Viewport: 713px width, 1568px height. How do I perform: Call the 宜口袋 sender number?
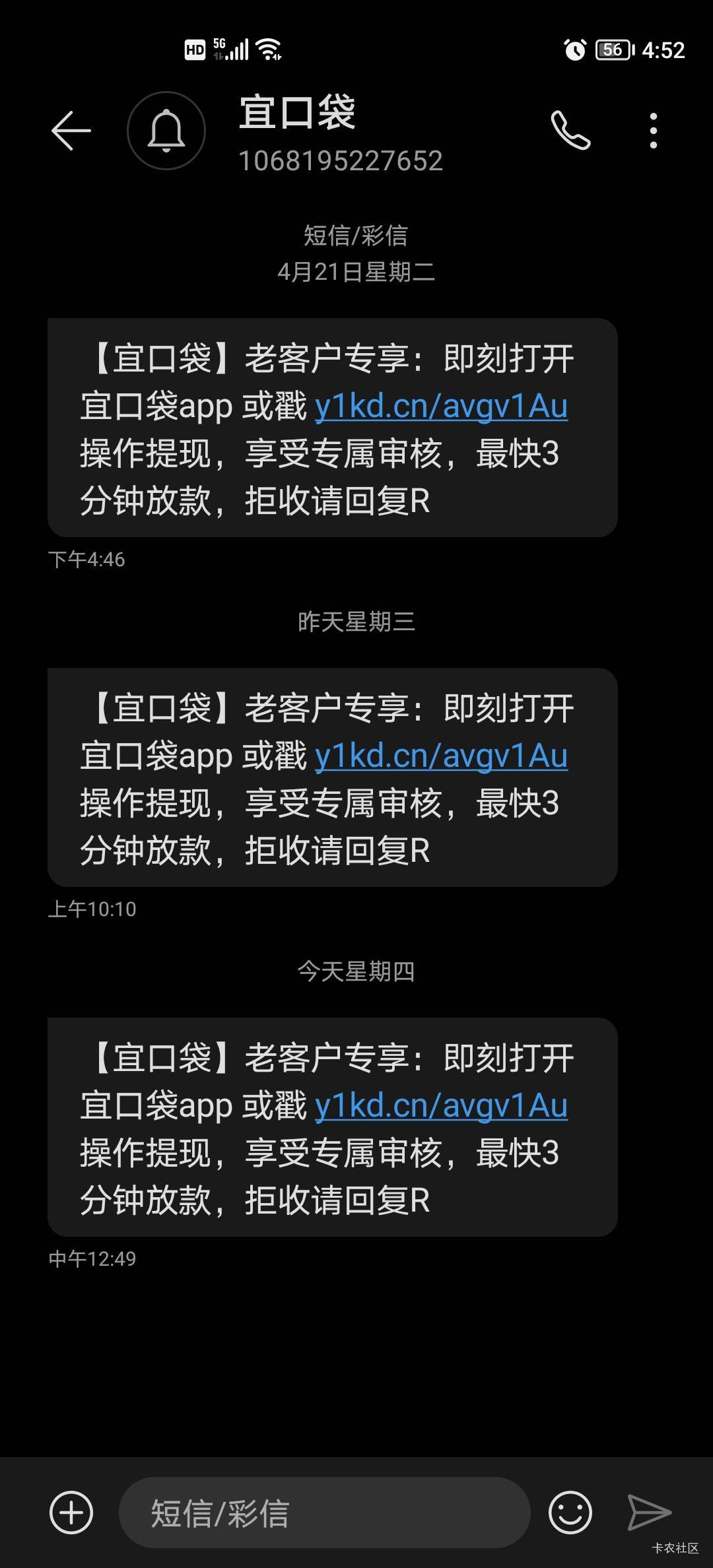point(570,131)
